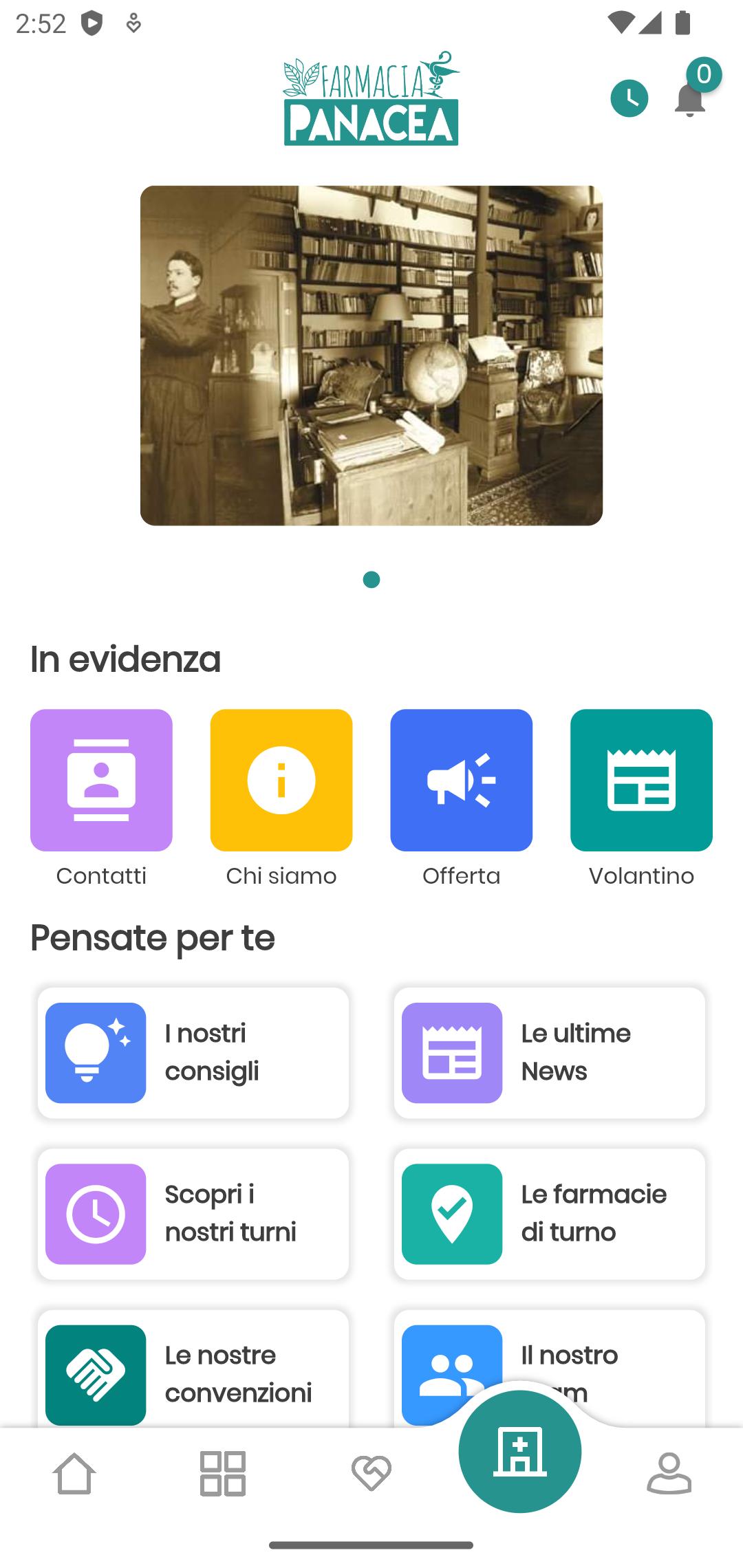743x1568 pixels.
Task: Open Le nostre convenzioni card
Action: 193,1369
